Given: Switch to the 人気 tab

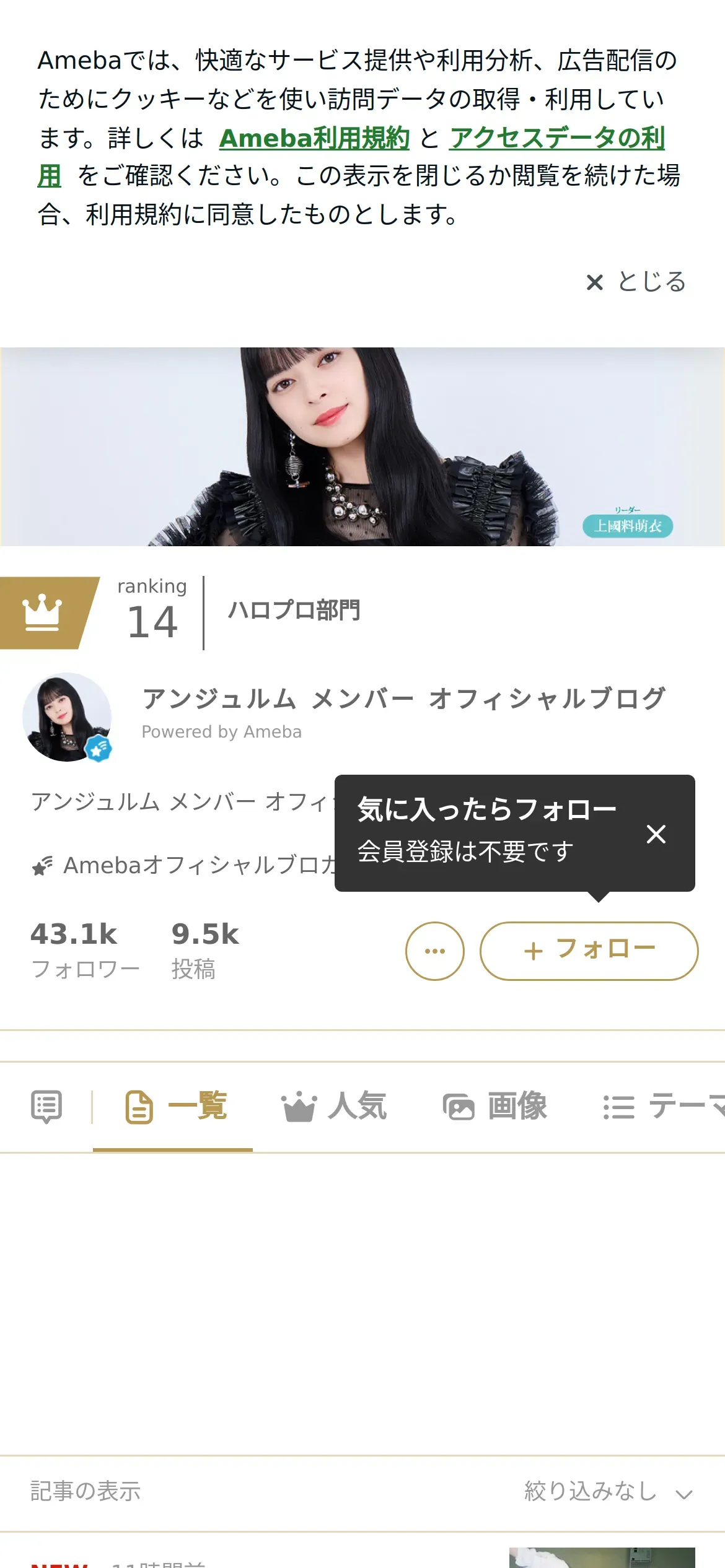Looking at the screenshot, I should tap(335, 1107).
